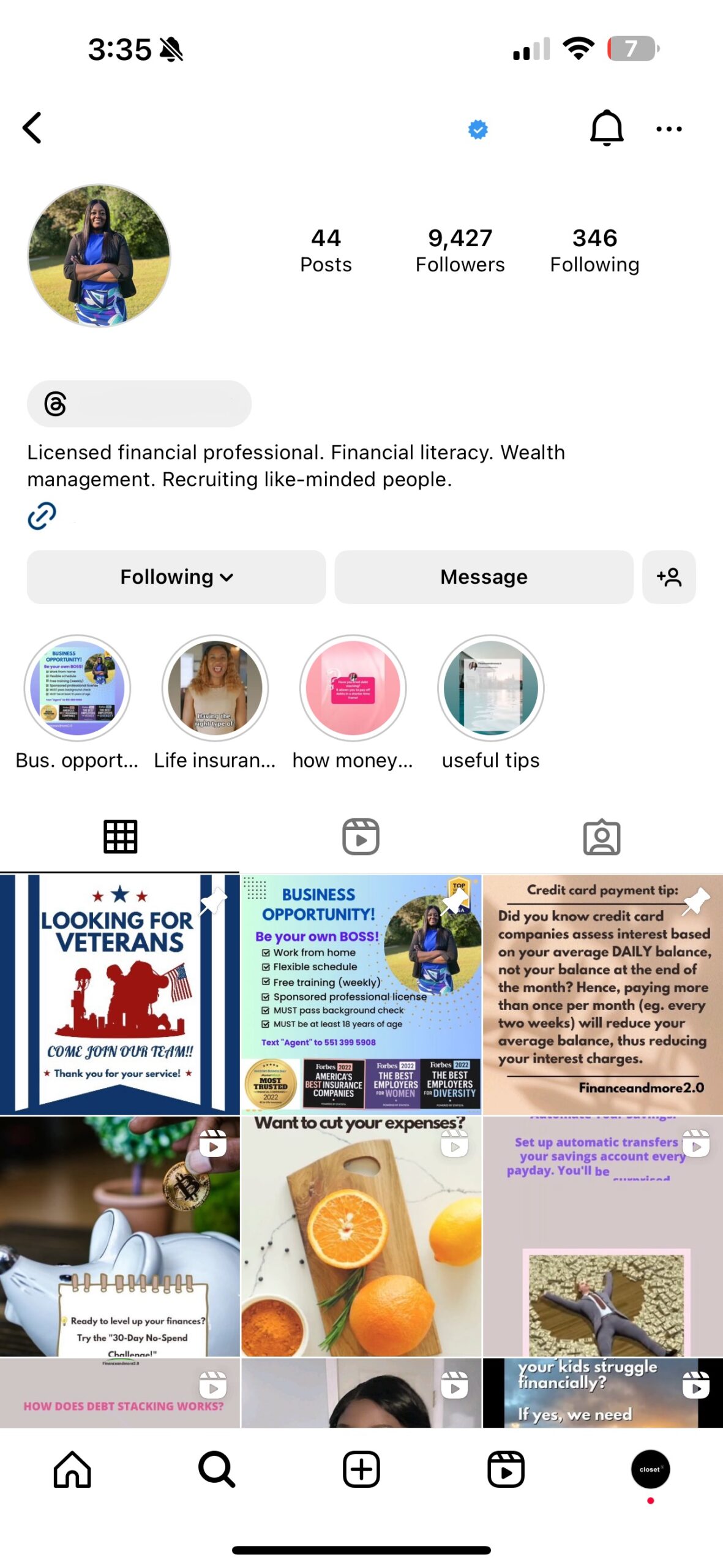723x1568 pixels.
Task: Show suggested accounts with add-person button
Action: (669, 577)
